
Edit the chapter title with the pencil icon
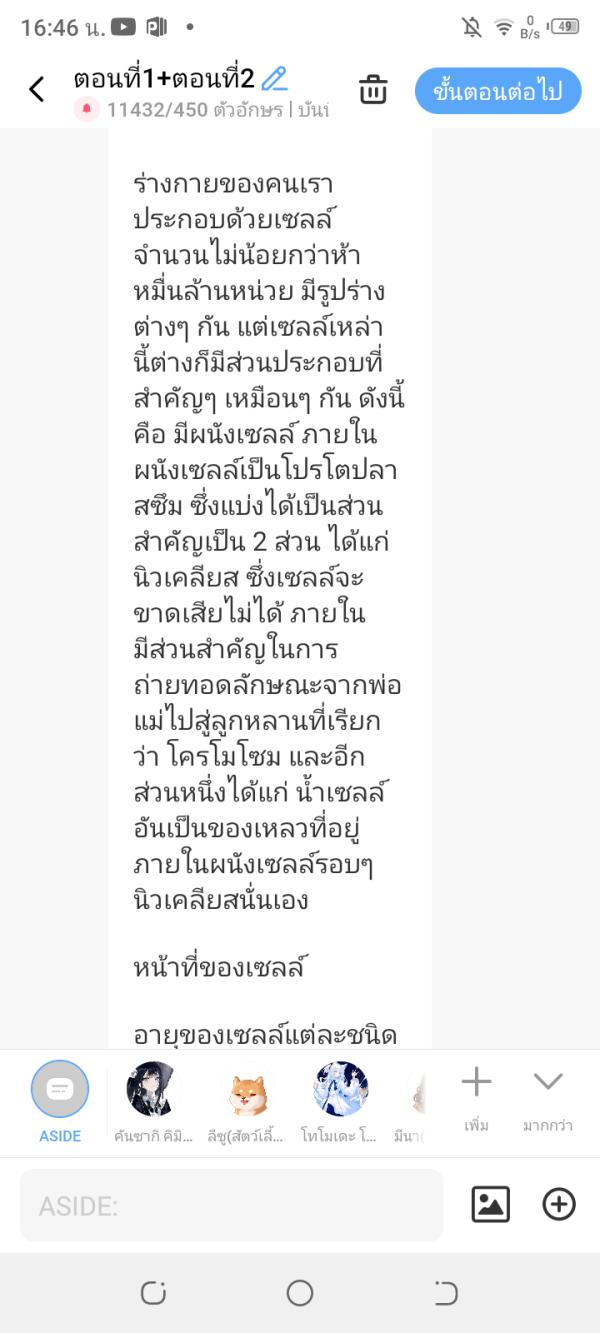[274, 78]
